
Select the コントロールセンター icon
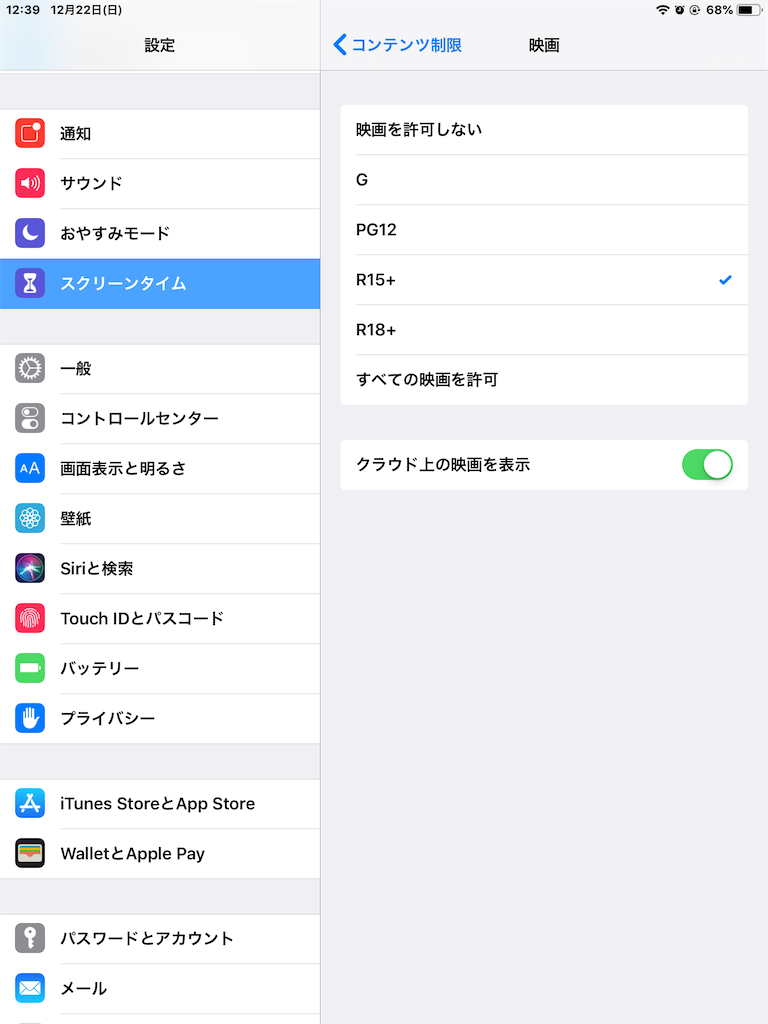coord(29,418)
